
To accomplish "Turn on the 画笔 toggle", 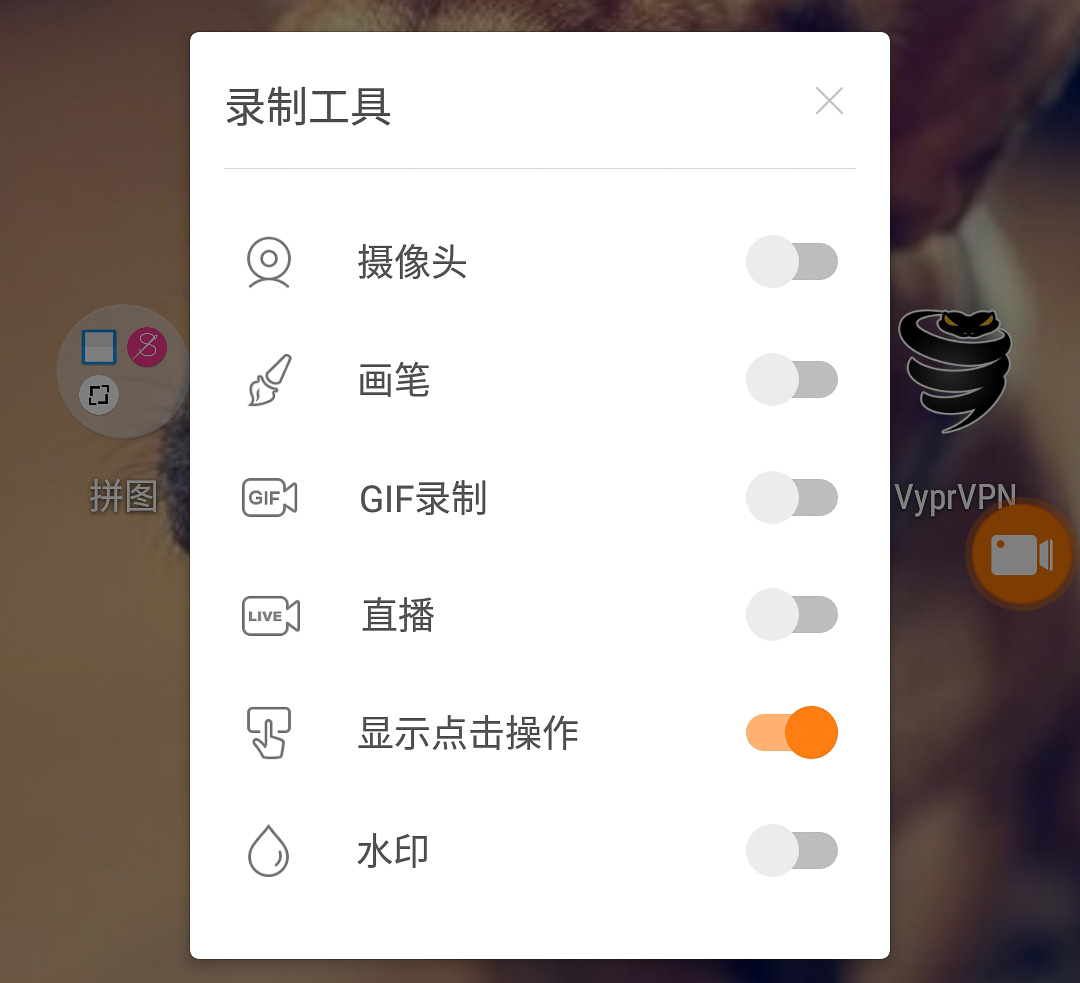I will (792, 380).
